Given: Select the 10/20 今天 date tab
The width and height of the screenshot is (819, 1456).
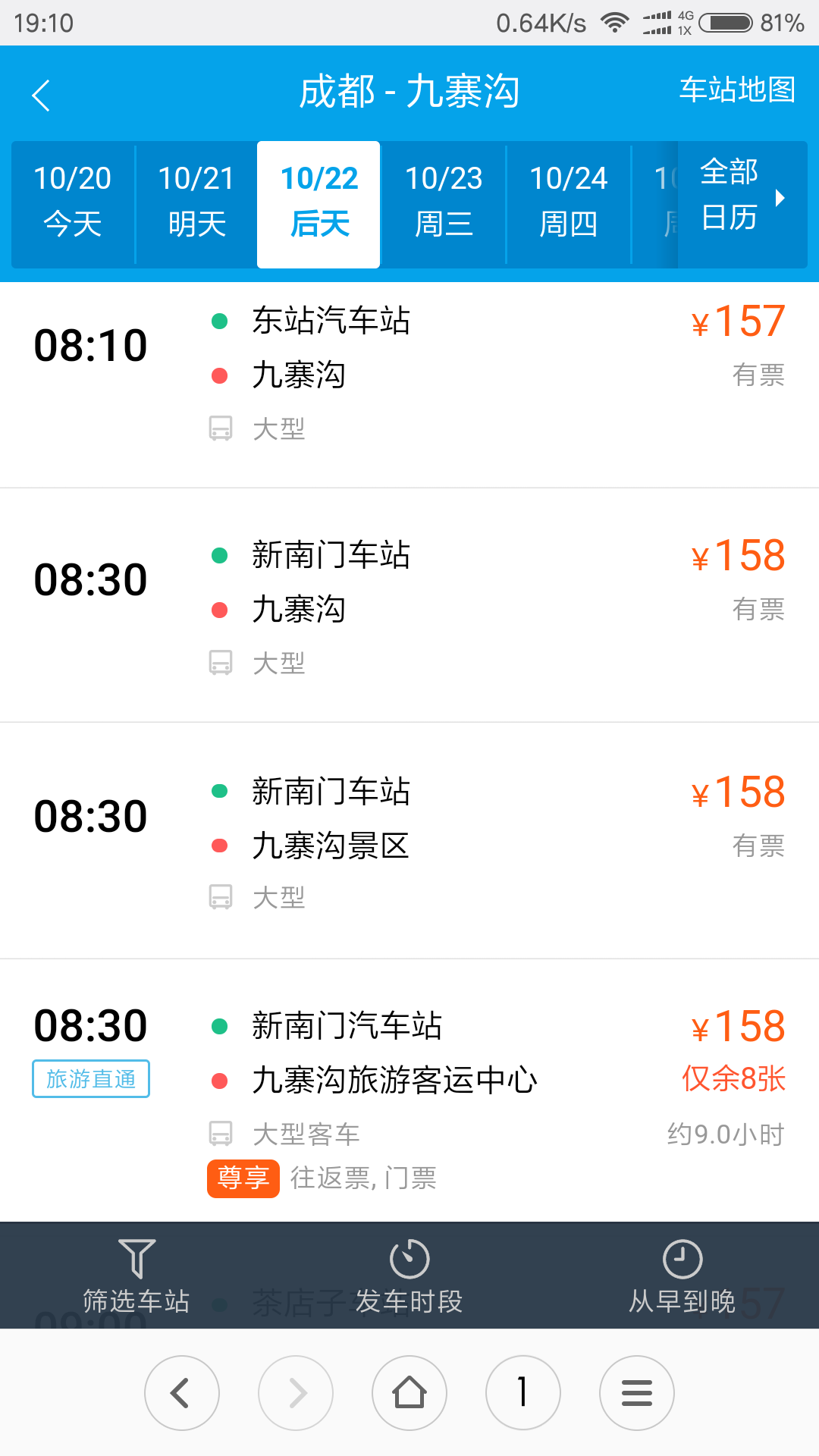Looking at the screenshot, I should click(x=73, y=201).
